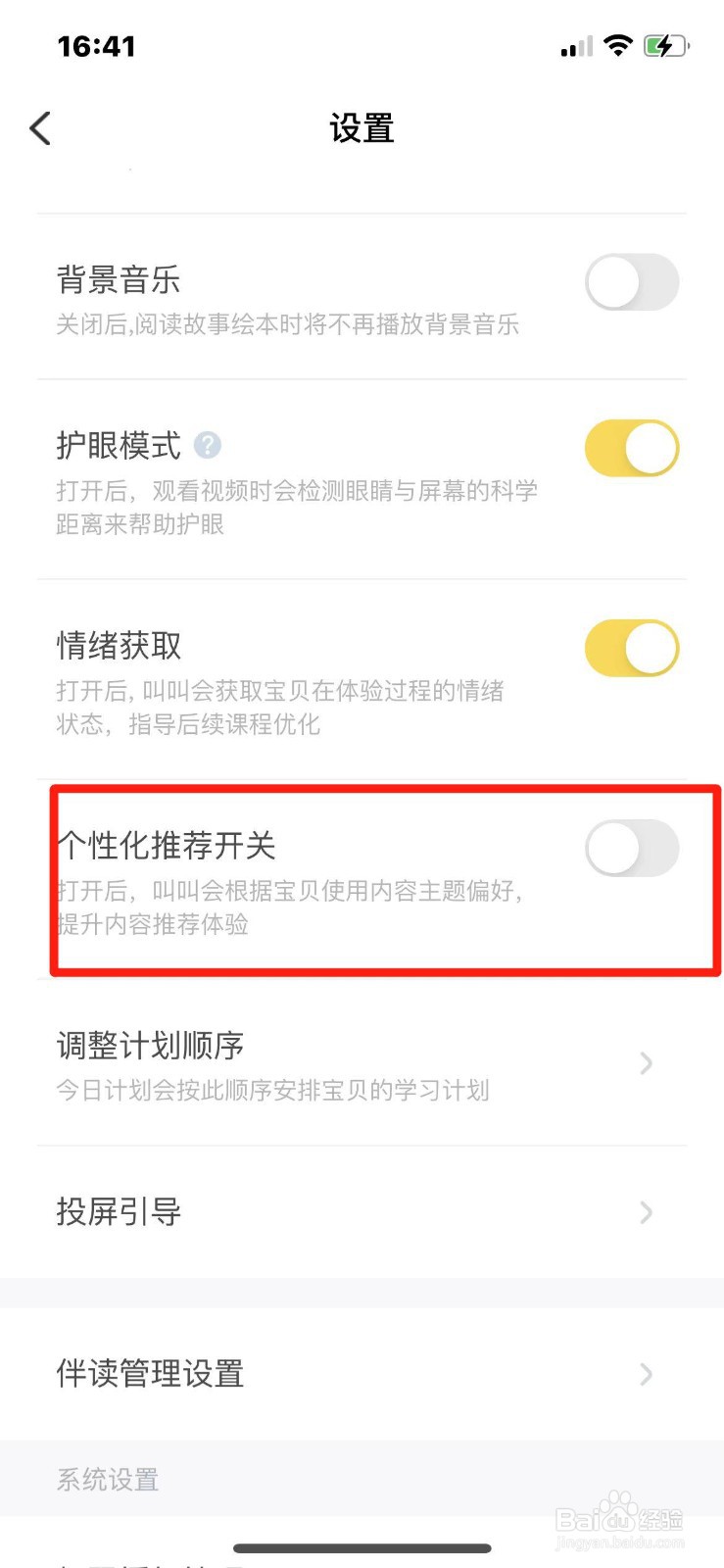Tap the cellular signal bars icon
Viewport: 724px width, 1568px height.
click(574, 45)
